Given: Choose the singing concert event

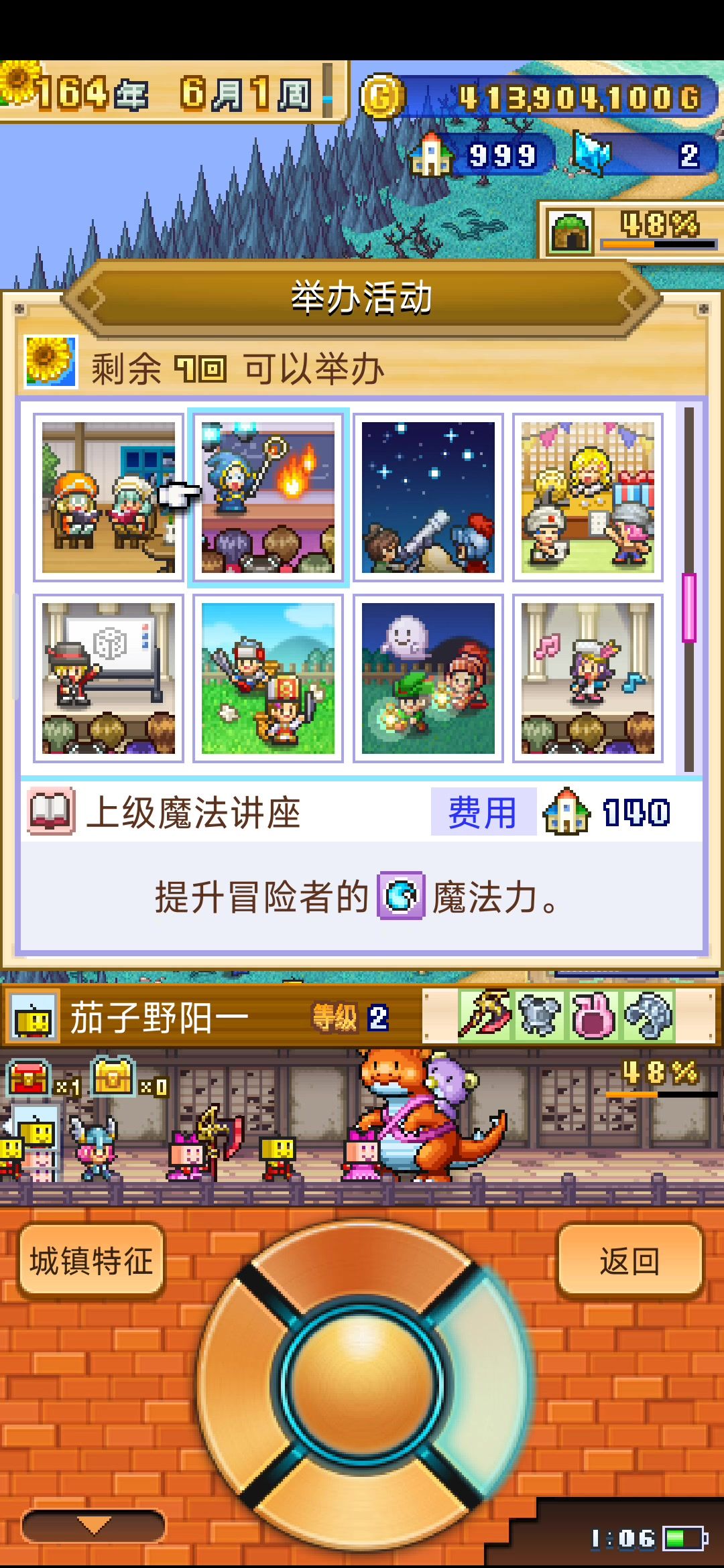Looking at the screenshot, I should click(x=587, y=678).
